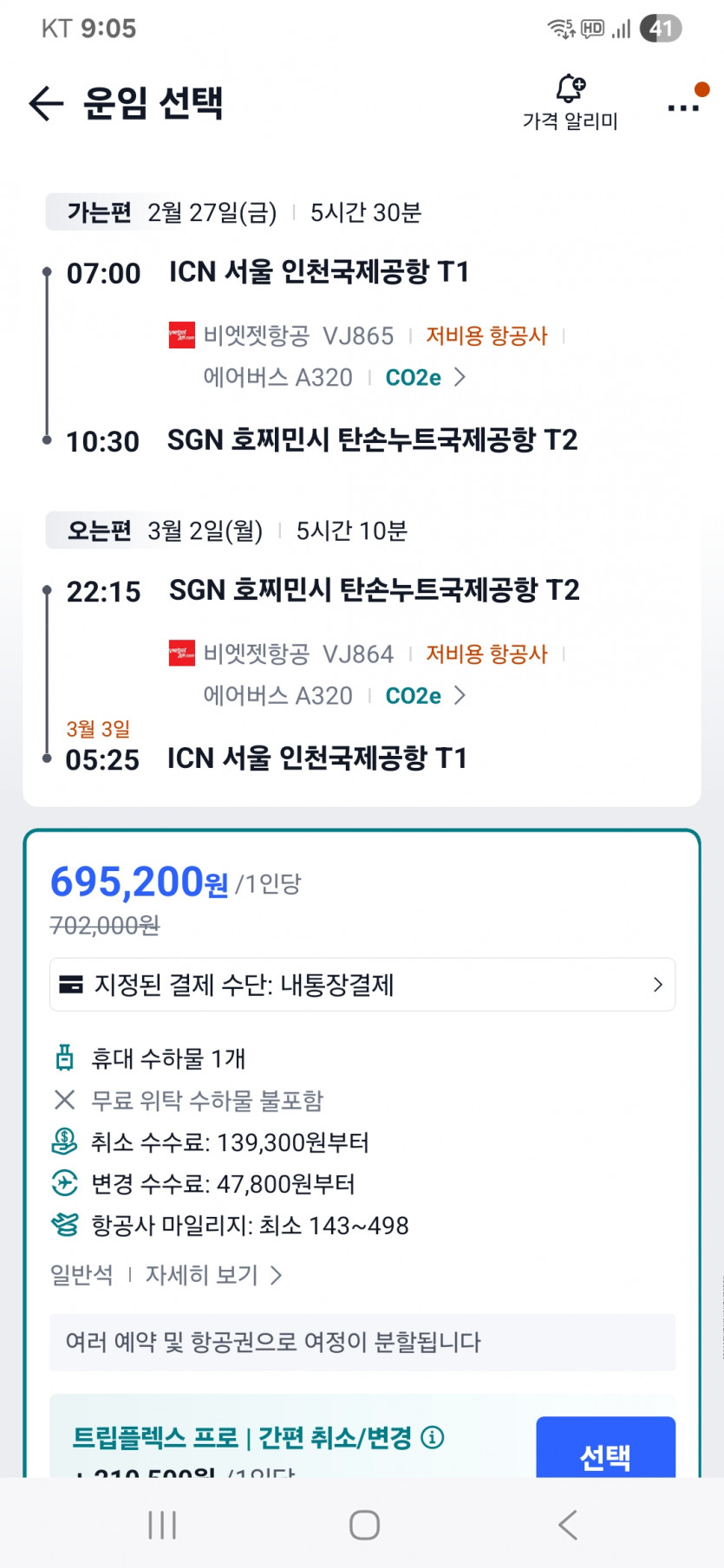
Task: Show info about 트립플렉스 프로 간편 취소/변경
Action: 433,1438
